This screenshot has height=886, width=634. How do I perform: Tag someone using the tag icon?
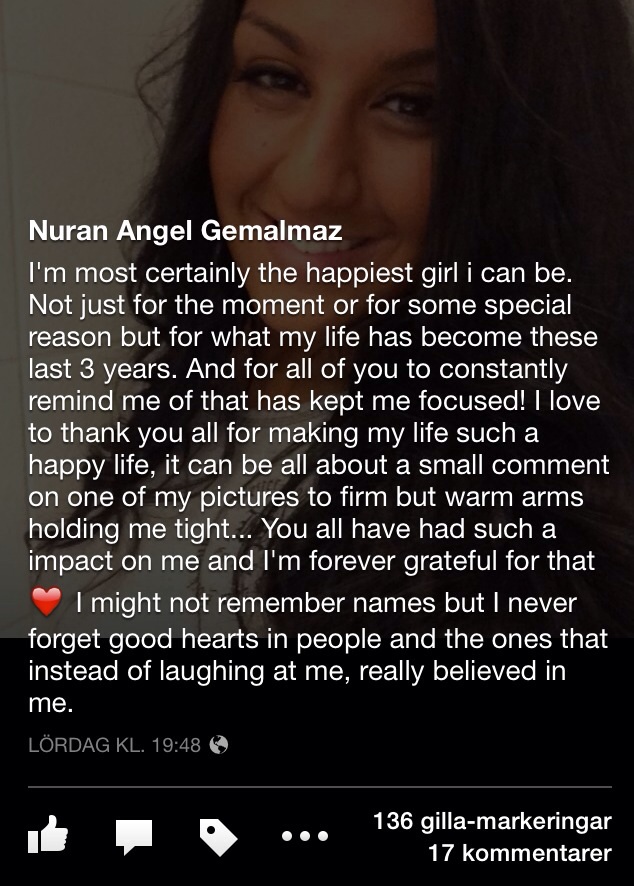(x=219, y=836)
